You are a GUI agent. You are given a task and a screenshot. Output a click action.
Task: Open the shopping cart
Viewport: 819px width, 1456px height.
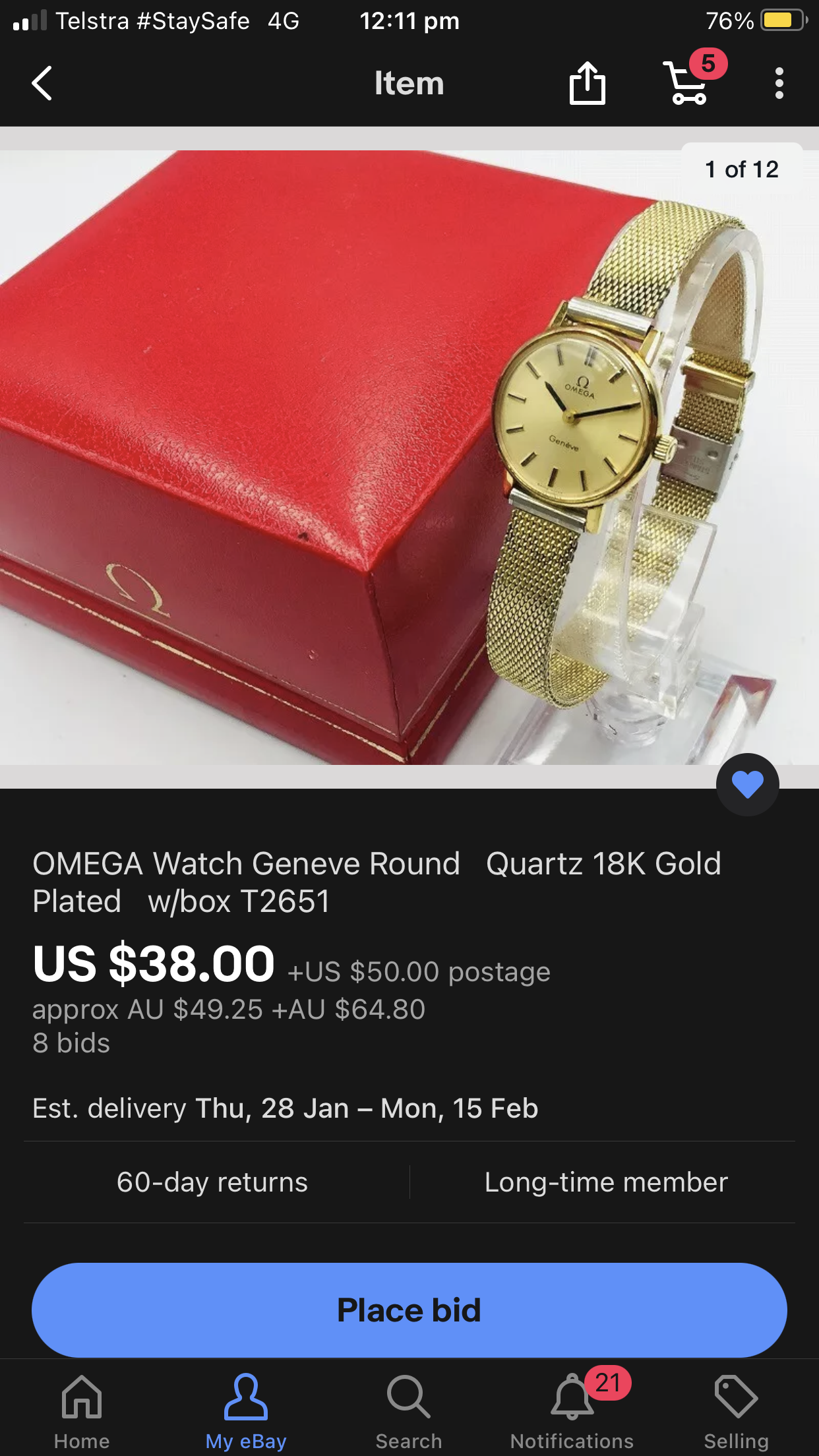[x=688, y=83]
